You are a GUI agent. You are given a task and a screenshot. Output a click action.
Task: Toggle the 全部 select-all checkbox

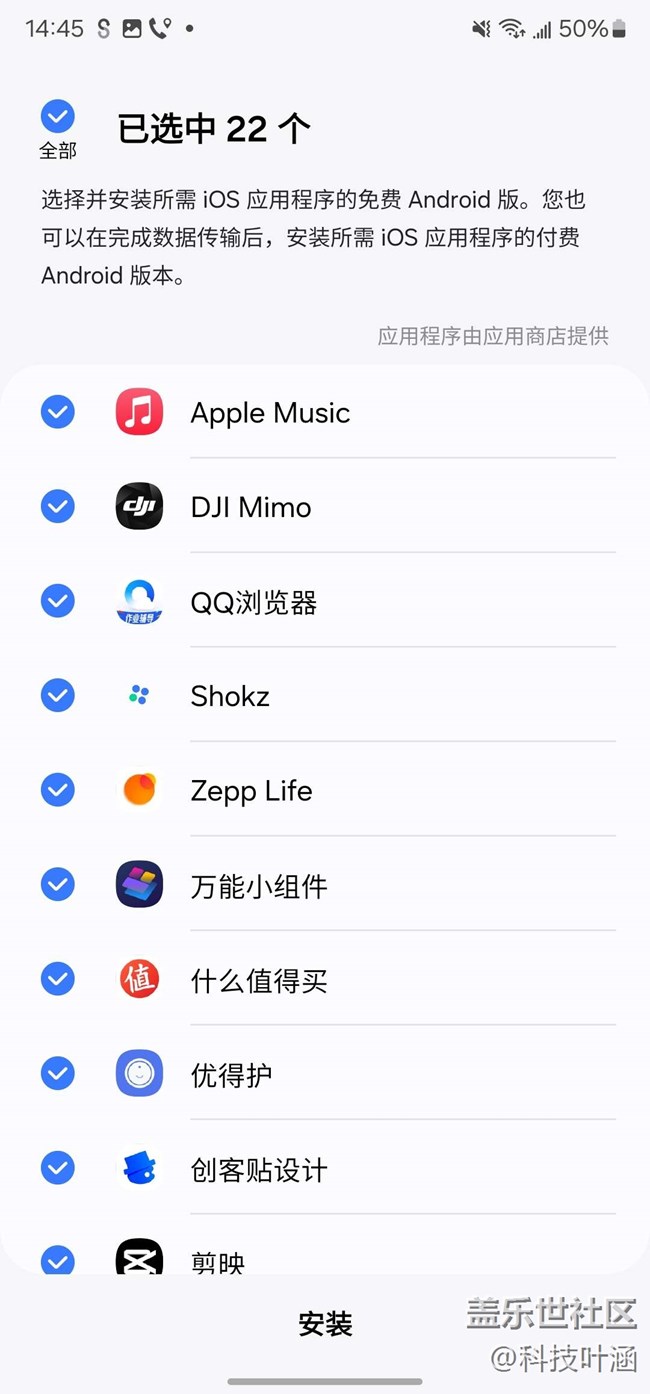click(x=58, y=116)
